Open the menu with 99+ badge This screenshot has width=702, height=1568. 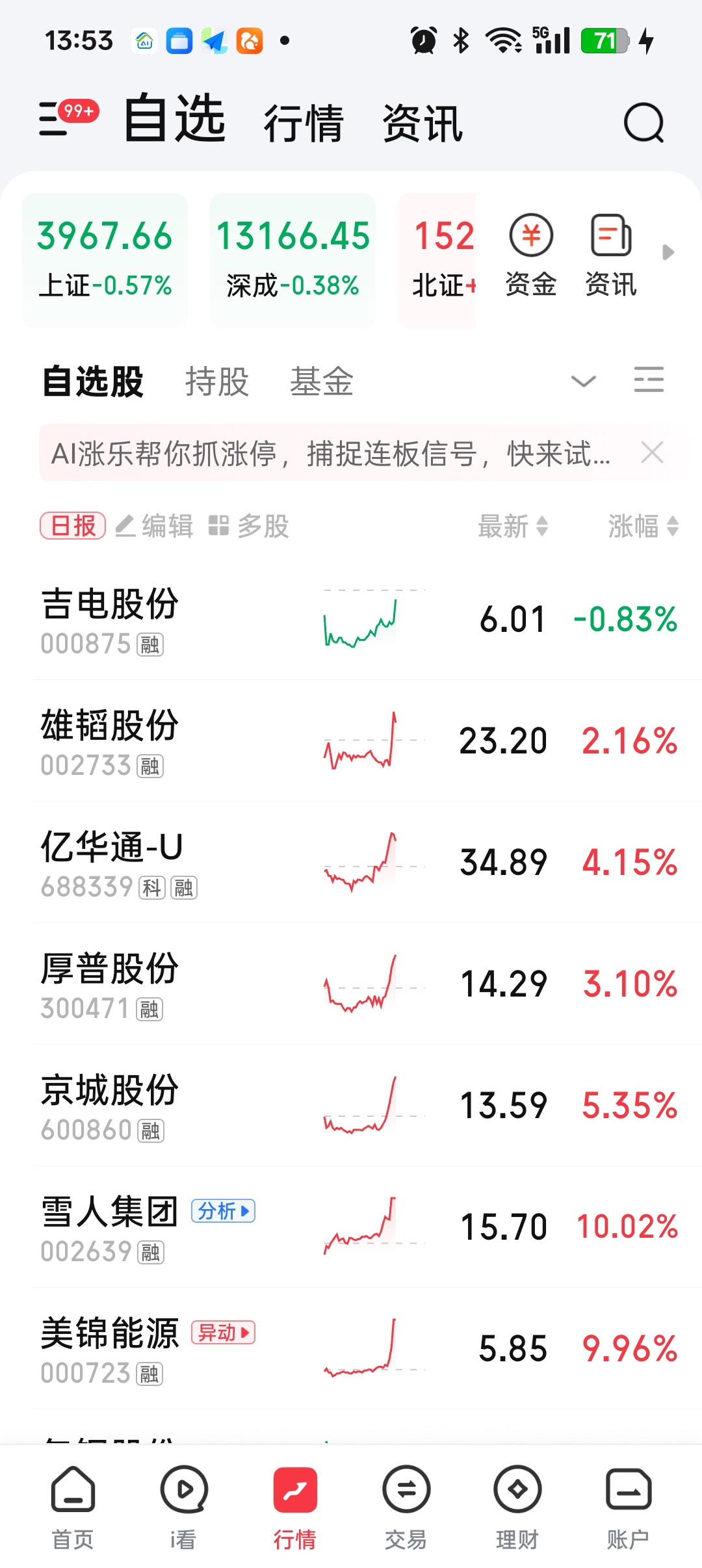(68, 118)
